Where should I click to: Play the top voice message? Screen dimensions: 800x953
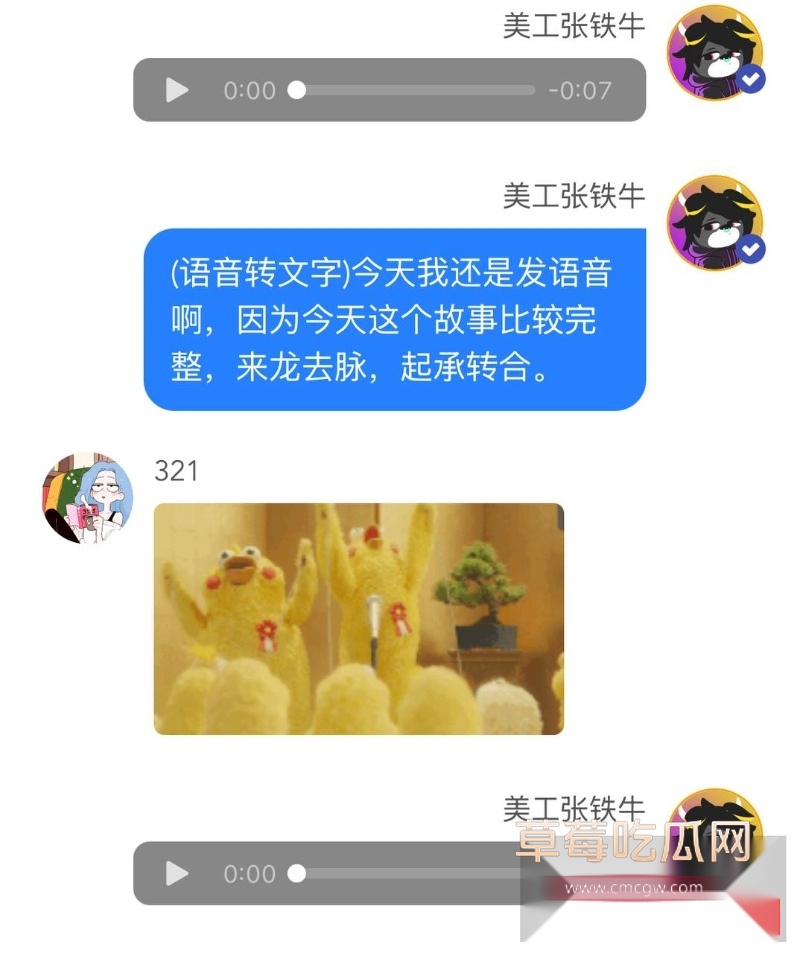click(176, 90)
